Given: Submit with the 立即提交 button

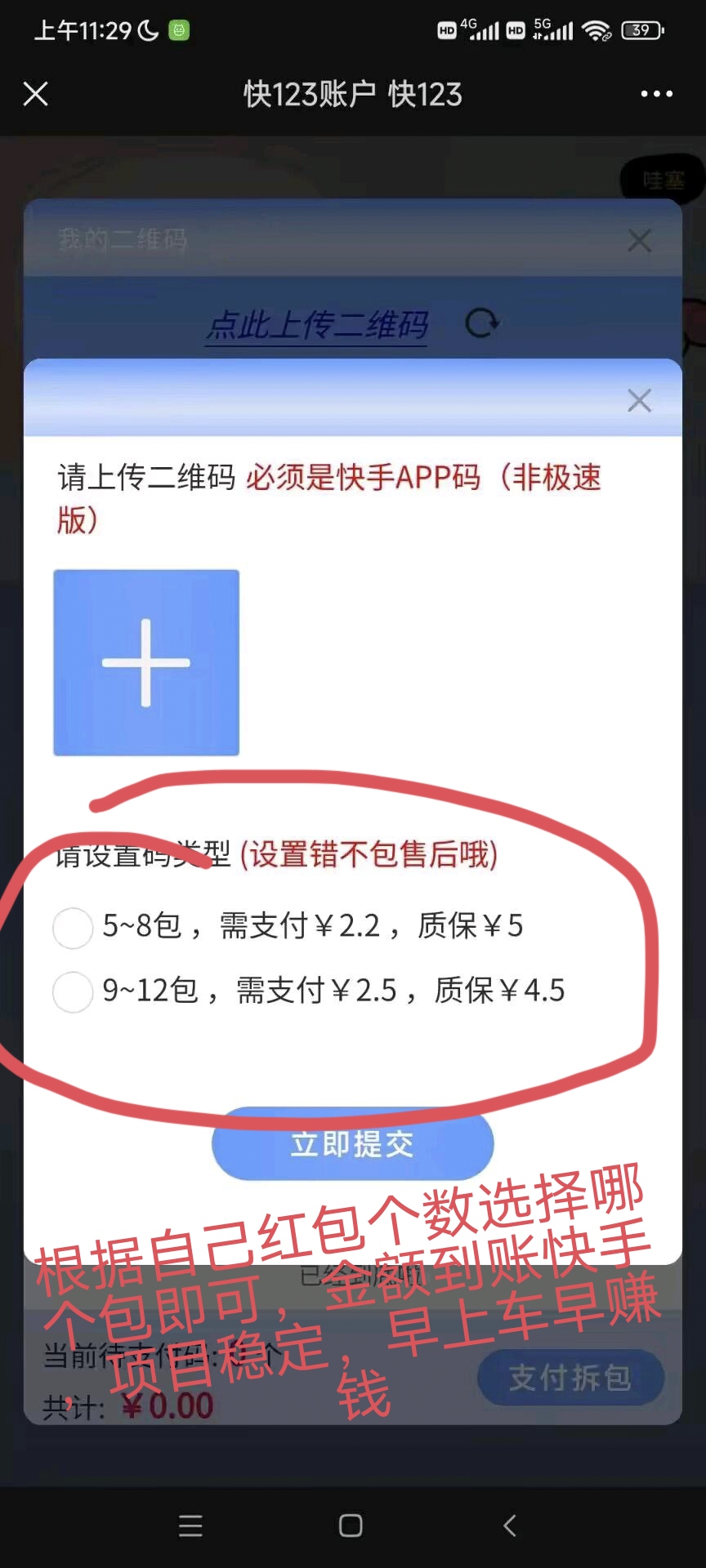Looking at the screenshot, I should coord(352,1143).
